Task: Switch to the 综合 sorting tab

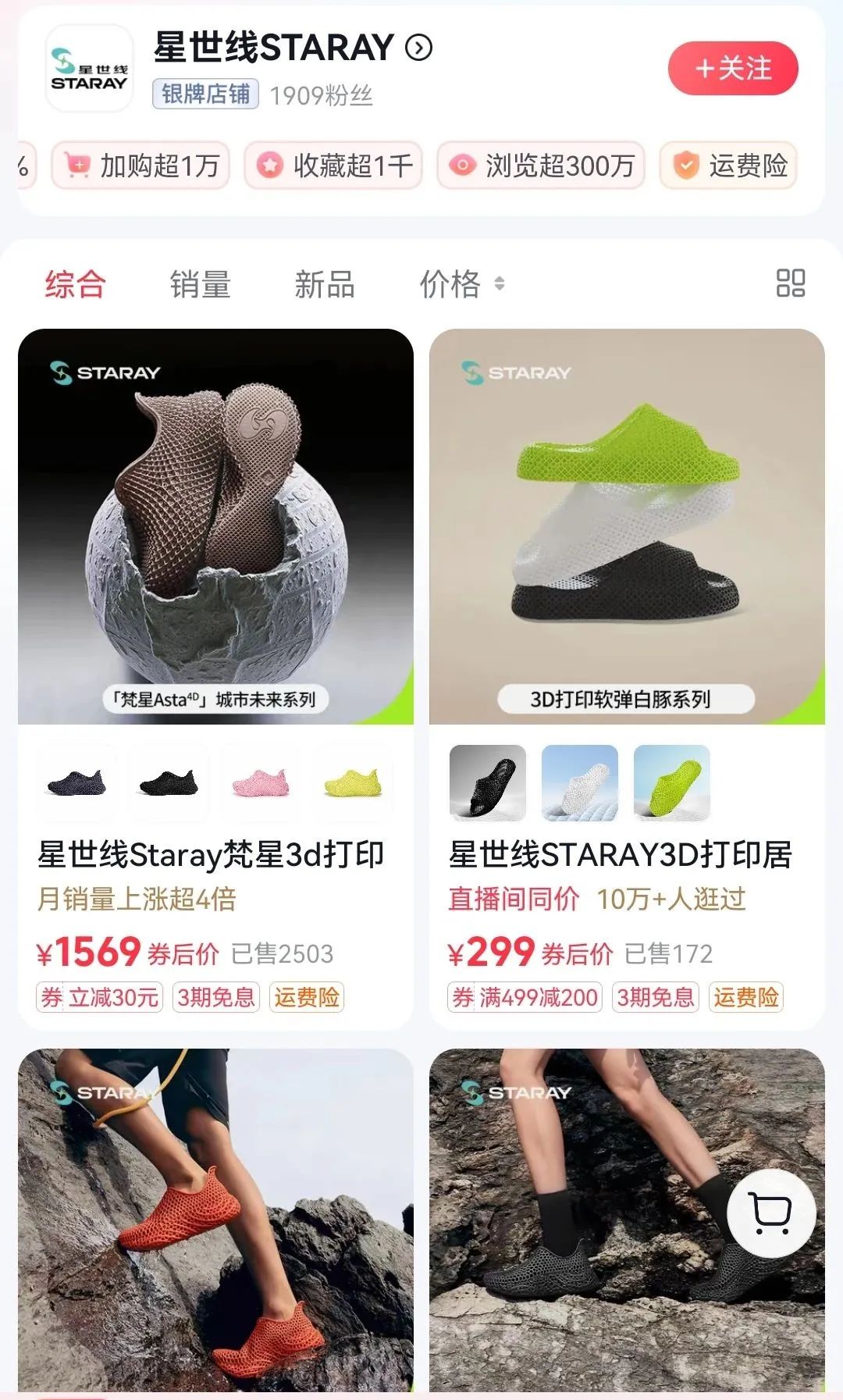Action: pos(75,284)
